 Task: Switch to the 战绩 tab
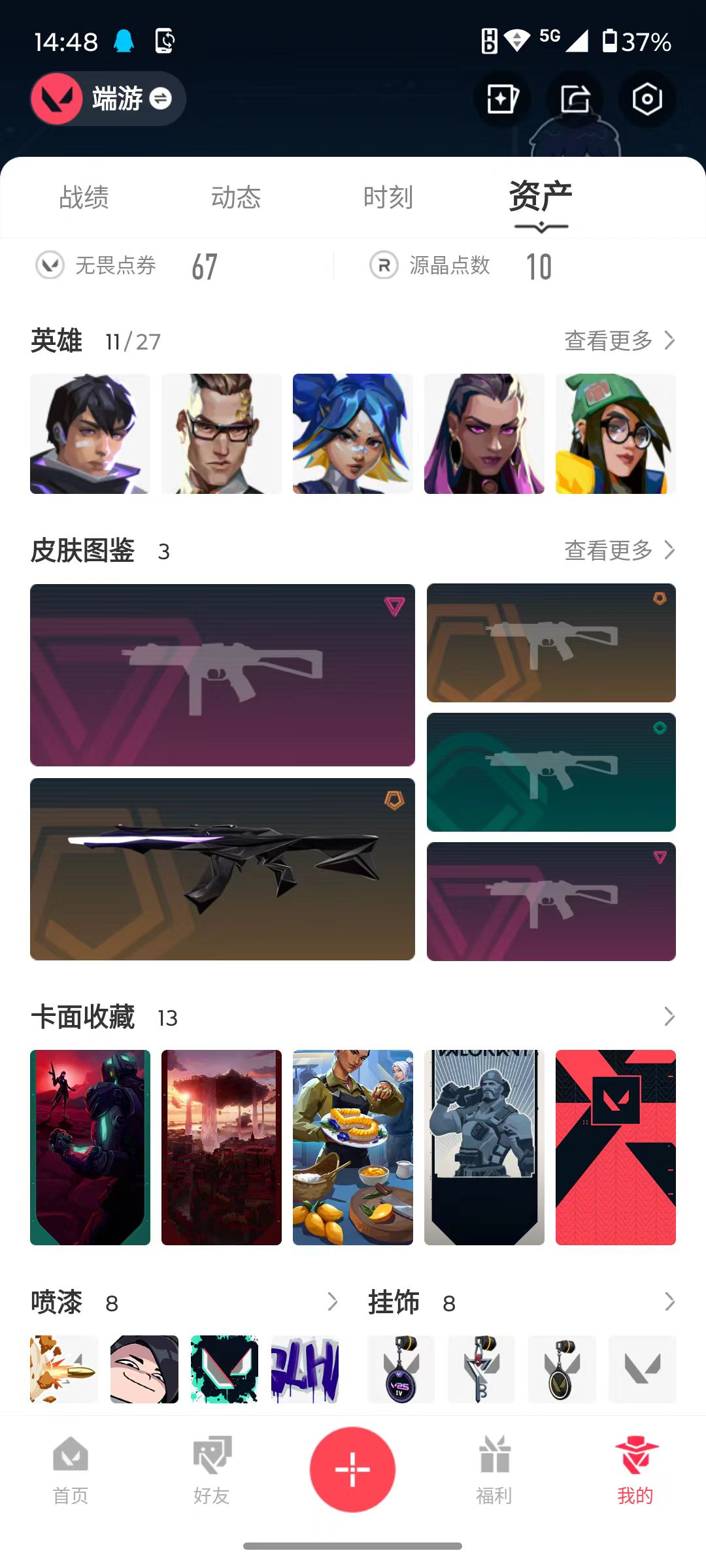coord(84,197)
